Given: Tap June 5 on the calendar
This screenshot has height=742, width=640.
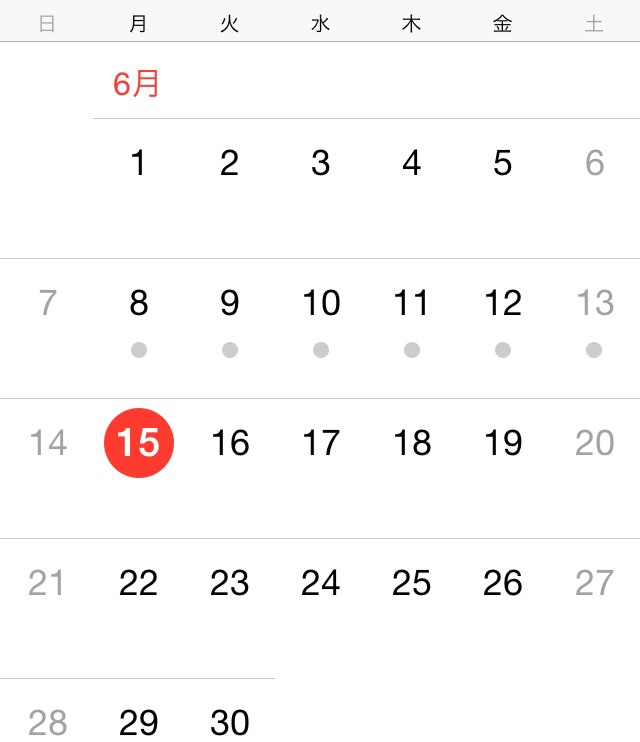Looking at the screenshot, I should 502,163.
